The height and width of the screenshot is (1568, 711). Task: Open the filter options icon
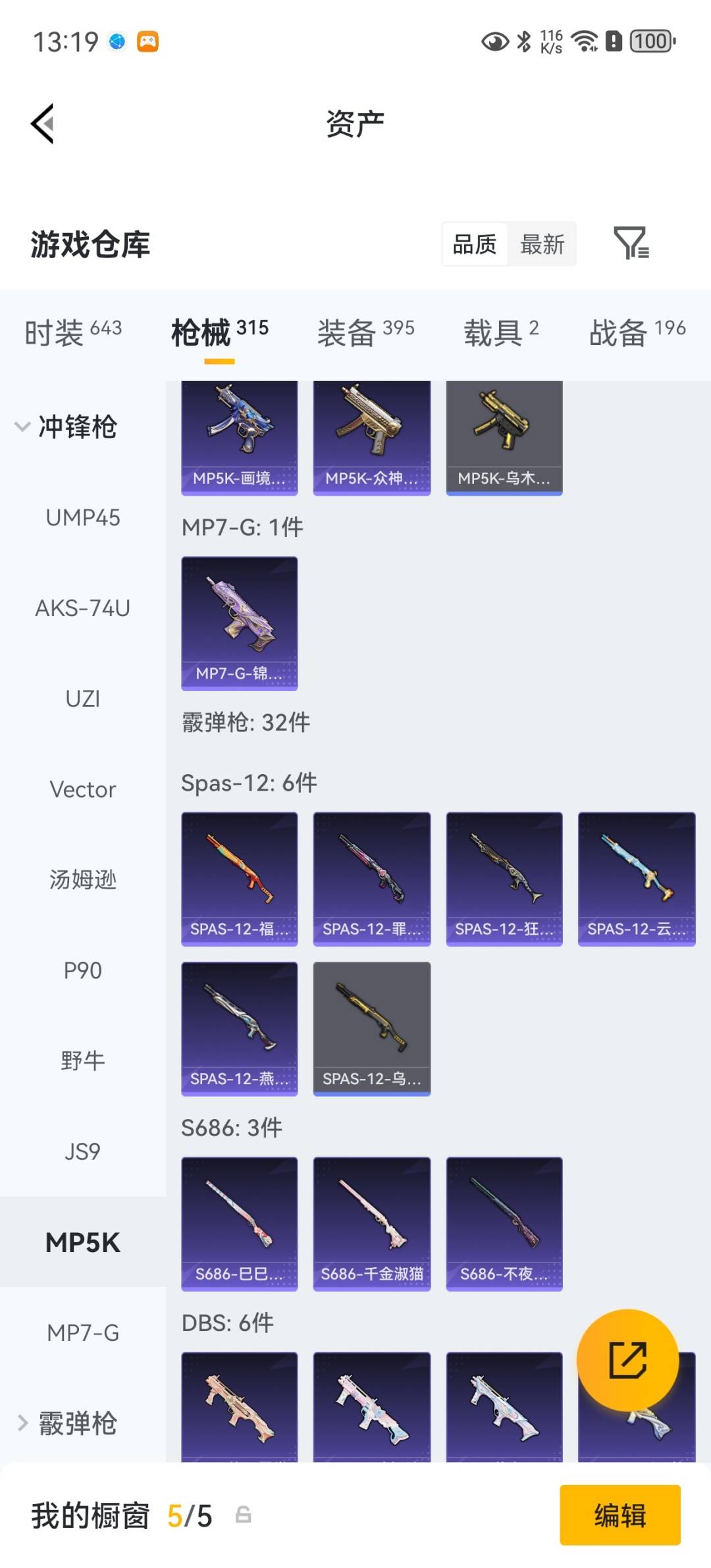click(631, 244)
